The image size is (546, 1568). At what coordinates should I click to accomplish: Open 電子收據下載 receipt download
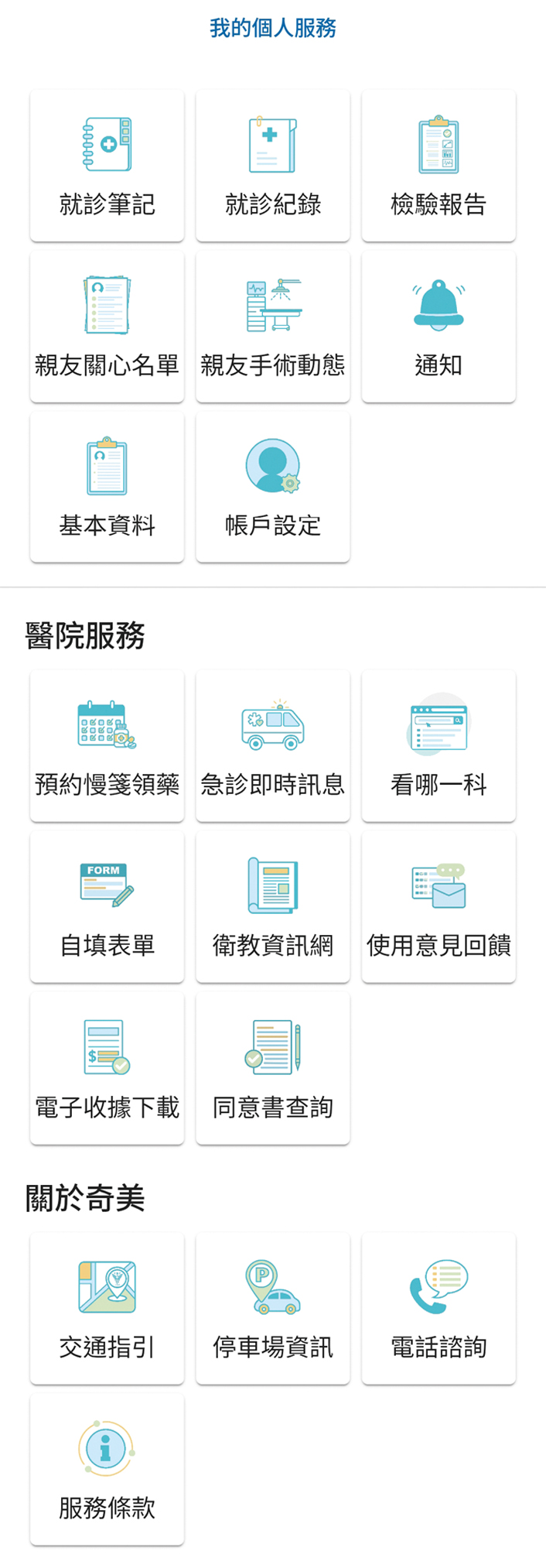[107, 1069]
